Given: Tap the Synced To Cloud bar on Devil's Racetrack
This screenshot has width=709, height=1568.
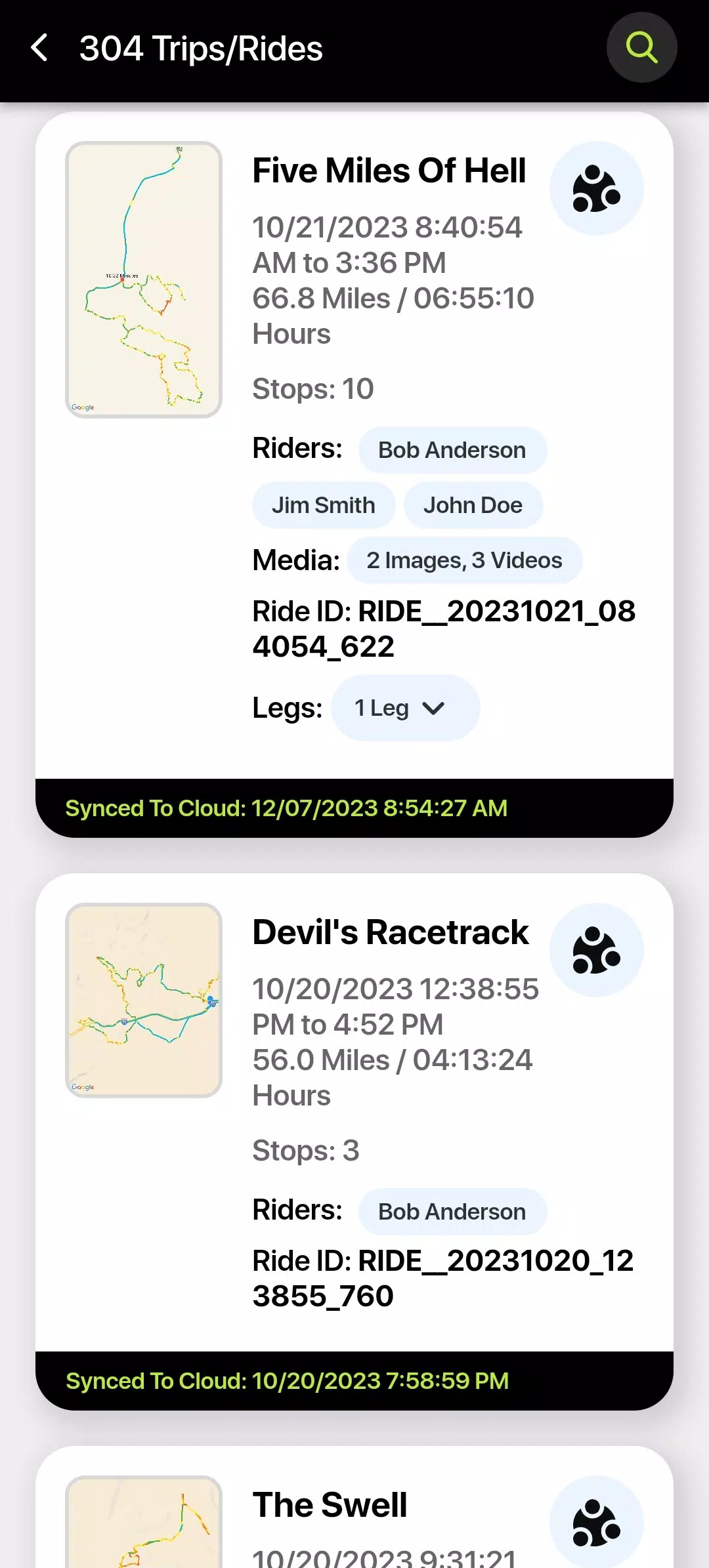Looking at the screenshot, I should pyautogui.click(x=287, y=1380).
